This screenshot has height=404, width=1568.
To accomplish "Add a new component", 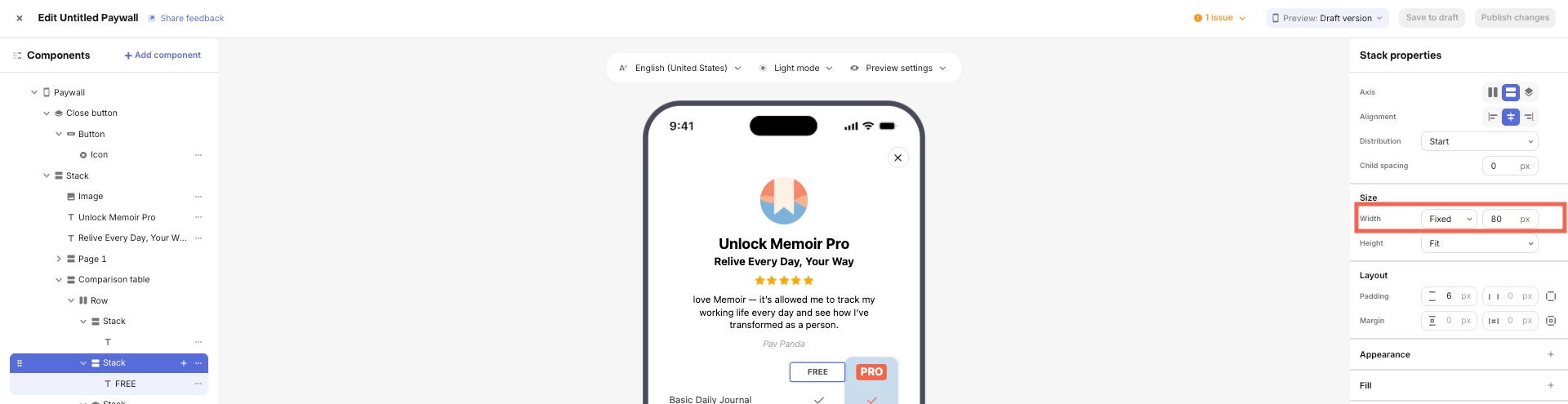I will pyautogui.click(x=163, y=55).
